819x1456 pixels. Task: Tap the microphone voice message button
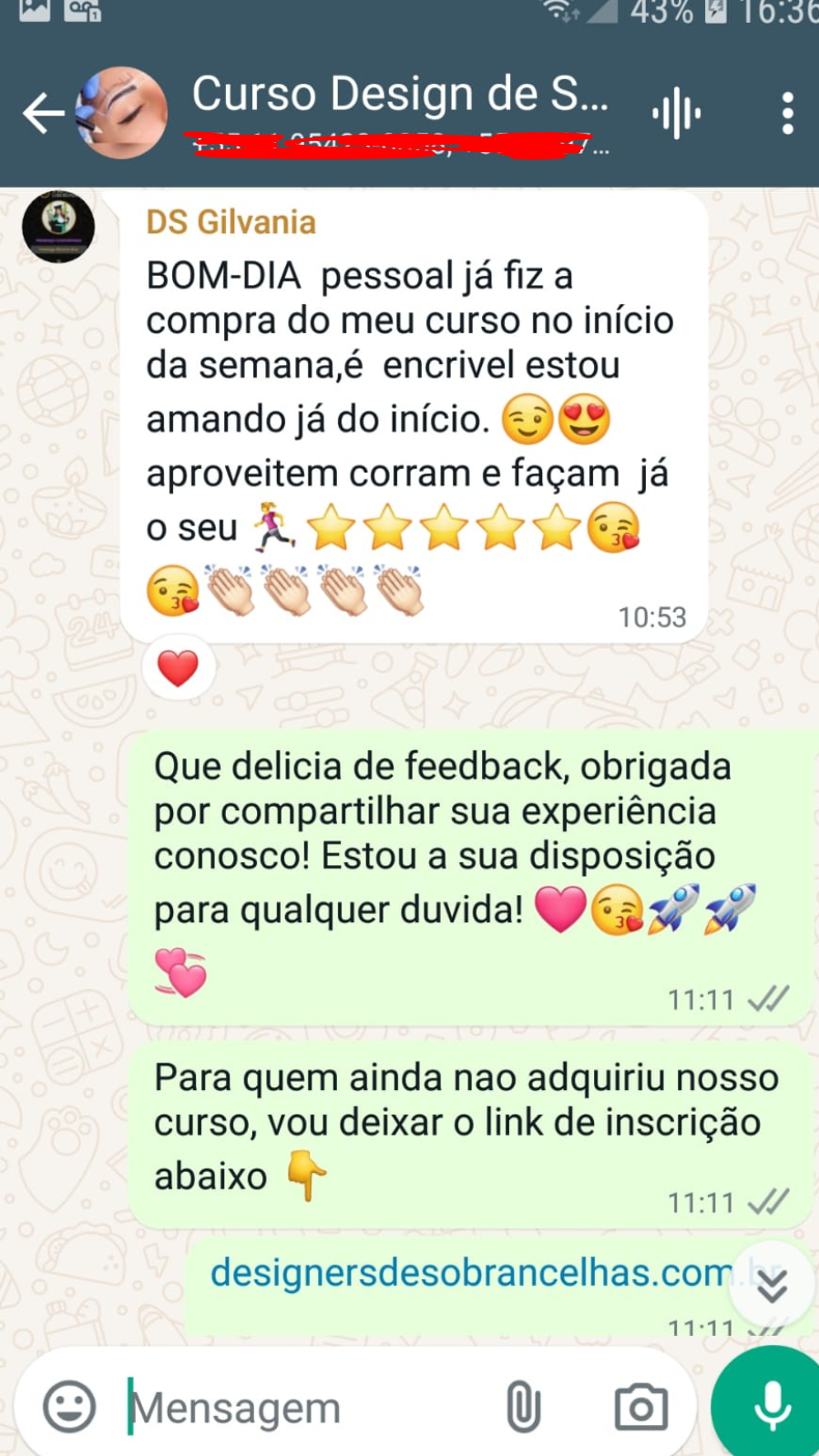click(772, 1405)
